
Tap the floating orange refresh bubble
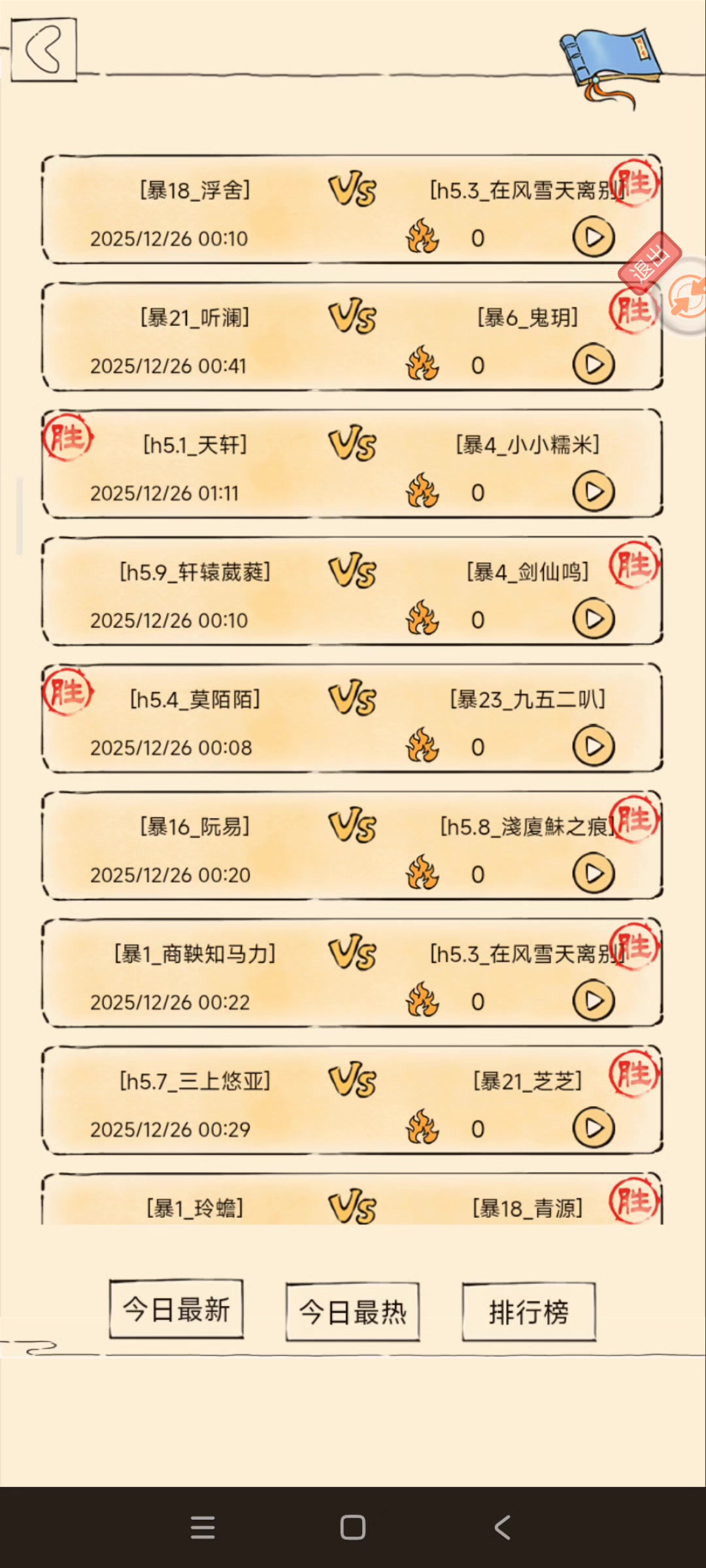coord(686,297)
